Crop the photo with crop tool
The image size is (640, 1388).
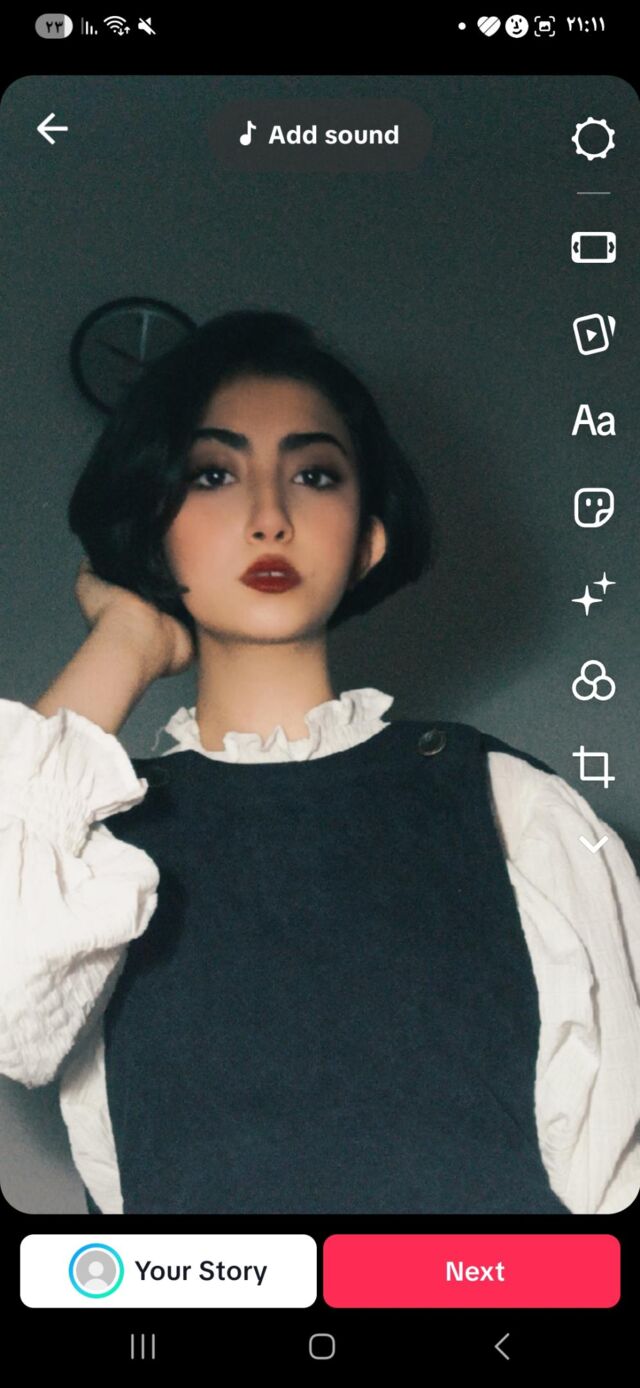(593, 767)
